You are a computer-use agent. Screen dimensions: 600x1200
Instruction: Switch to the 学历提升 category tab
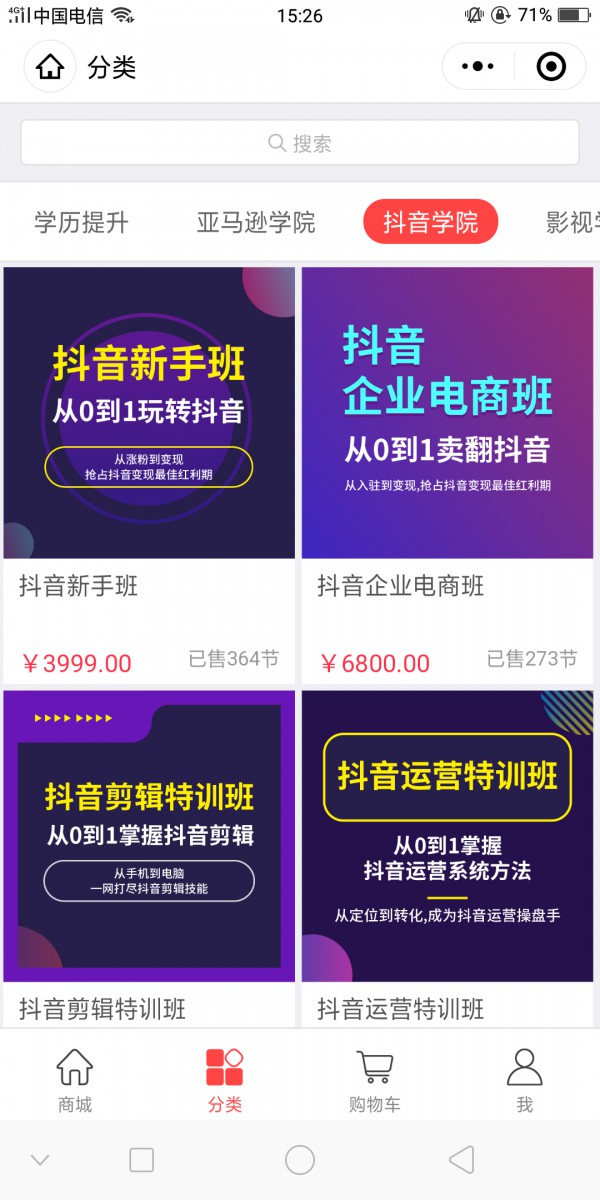pyautogui.click(x=81, y=222)
